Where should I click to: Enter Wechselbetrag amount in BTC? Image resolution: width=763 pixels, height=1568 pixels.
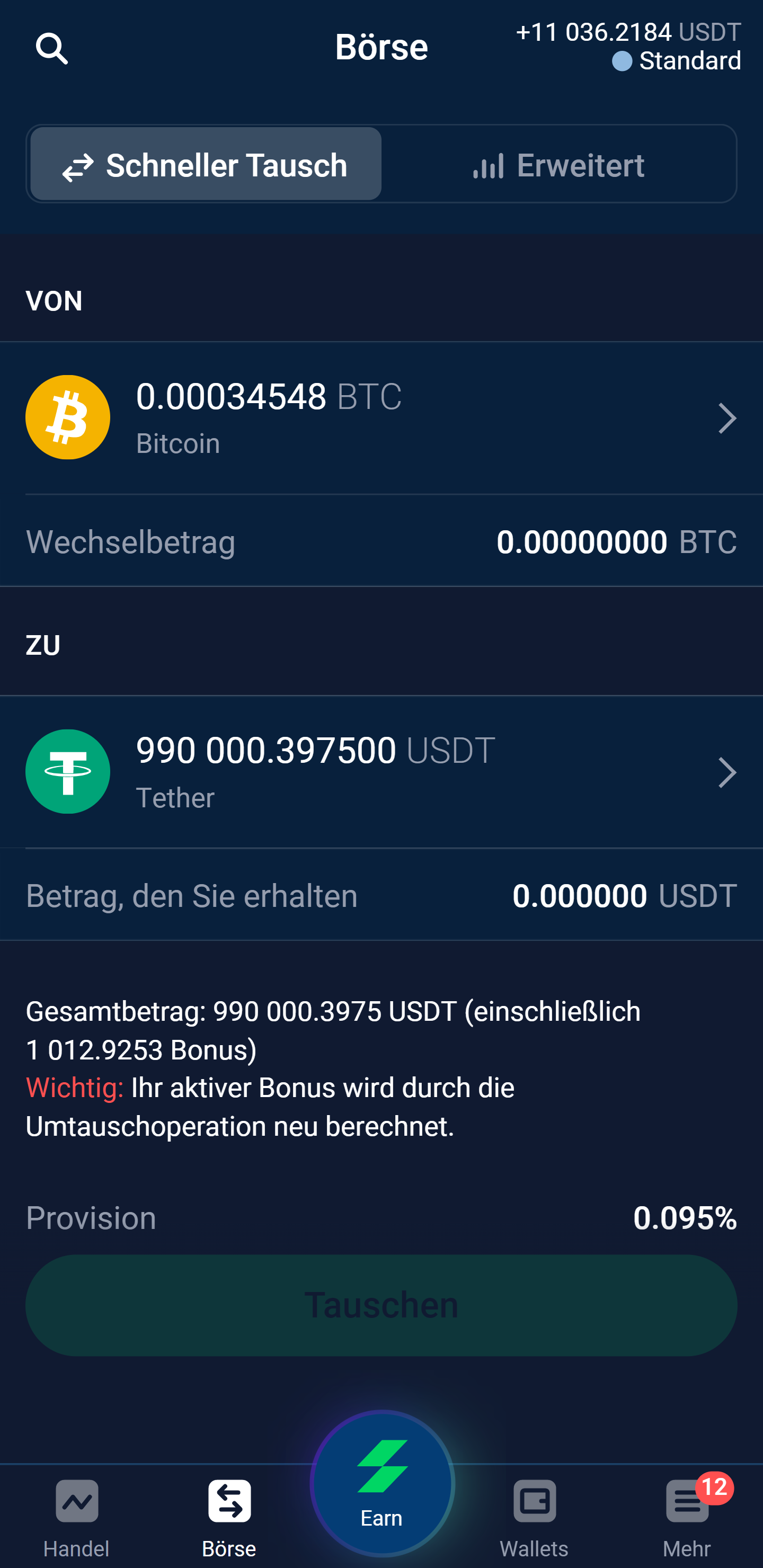pyautogui.click(x=381, y=541)
